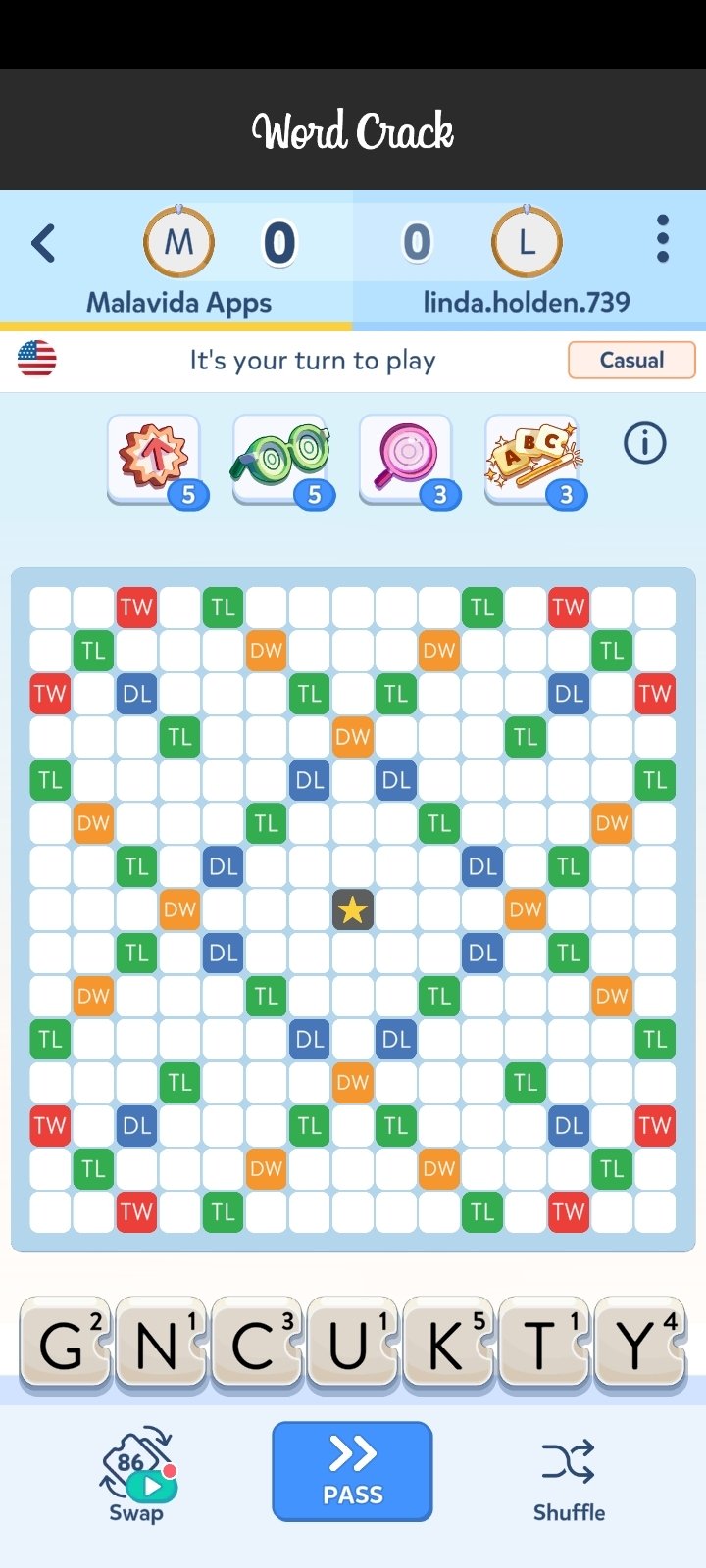The image size is (706, 1568).
Task: Use the red arrow boost power-up
Action: tap(155, 460)
